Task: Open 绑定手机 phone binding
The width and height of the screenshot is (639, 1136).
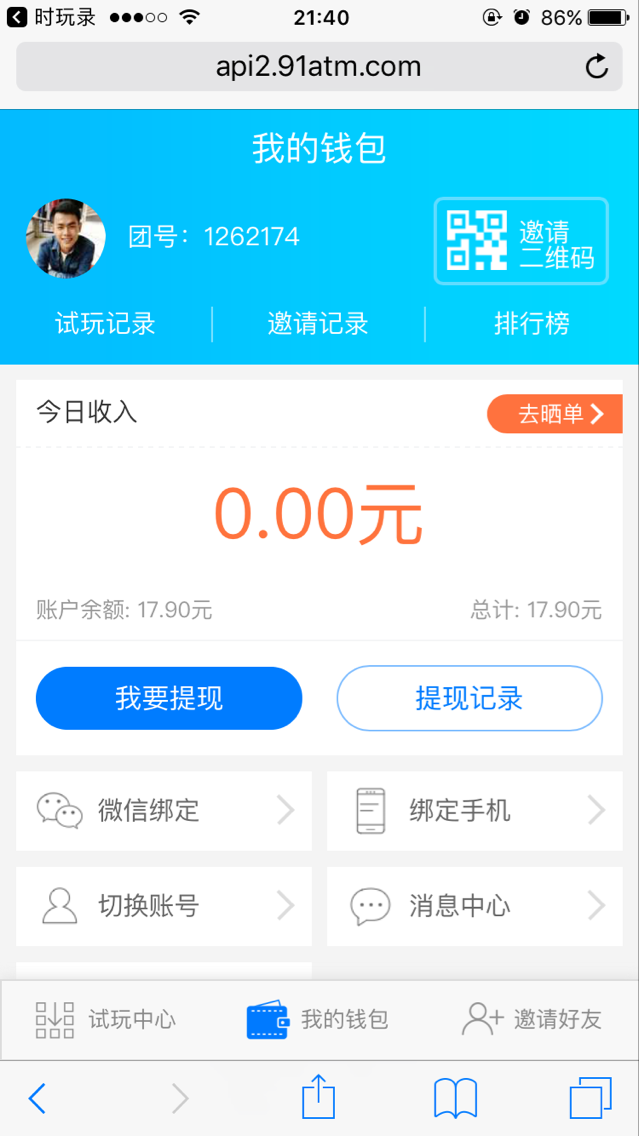Action: click(x=475, y=811)
